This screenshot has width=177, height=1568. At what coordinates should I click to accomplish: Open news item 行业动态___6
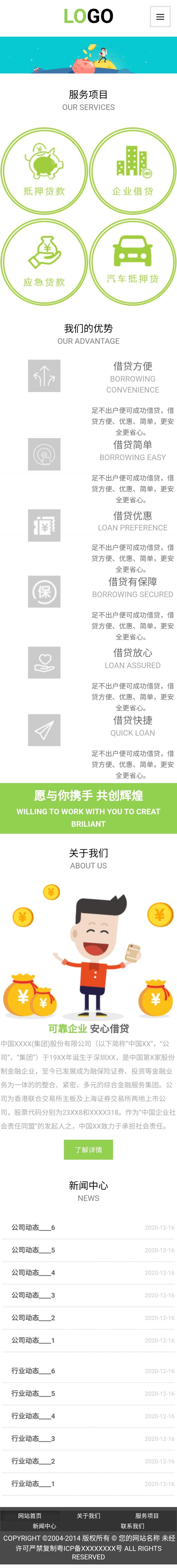(x=33, y=1371)
